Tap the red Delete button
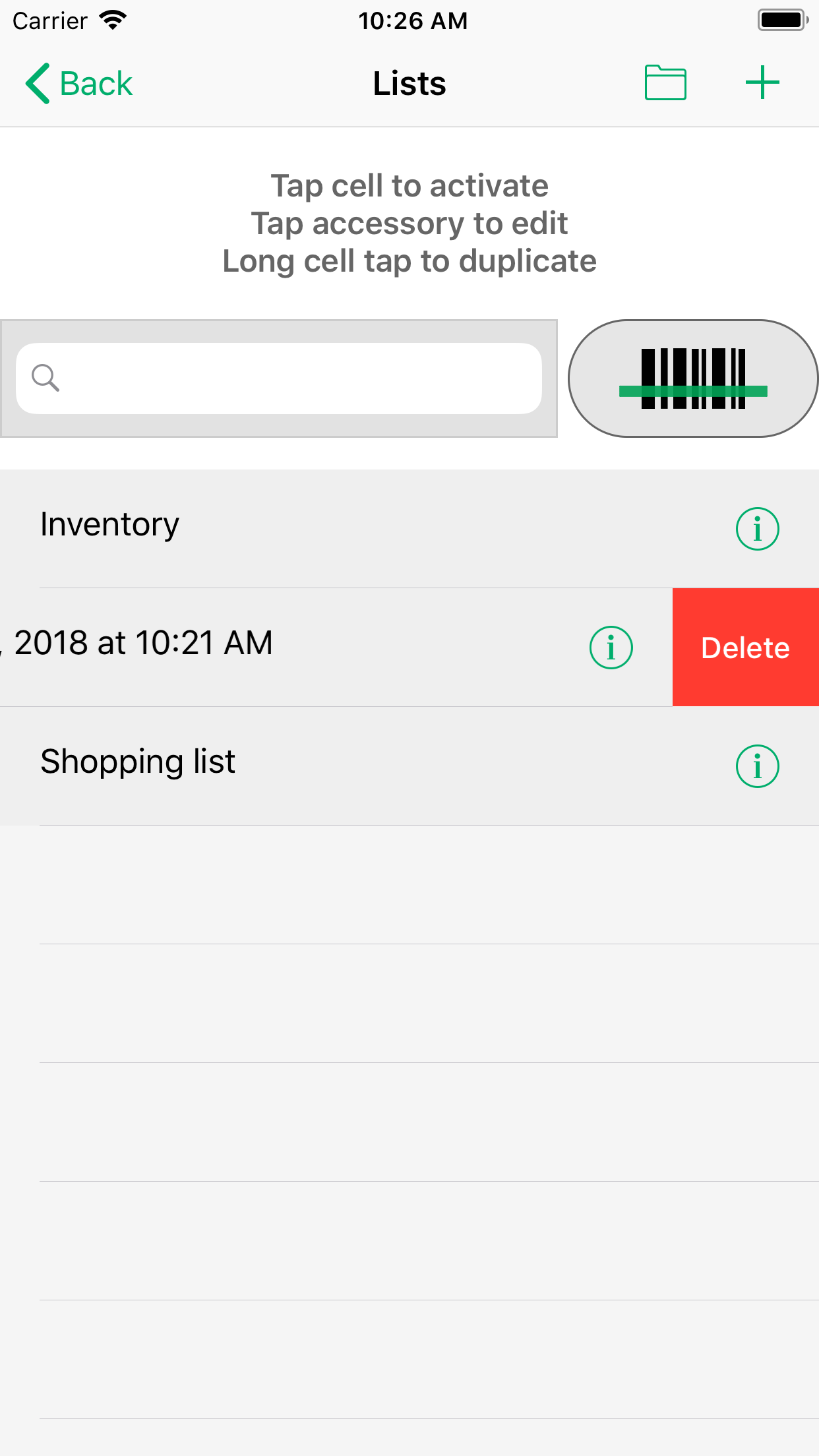The image size is (819, 1456). click(x=745, y=647)
